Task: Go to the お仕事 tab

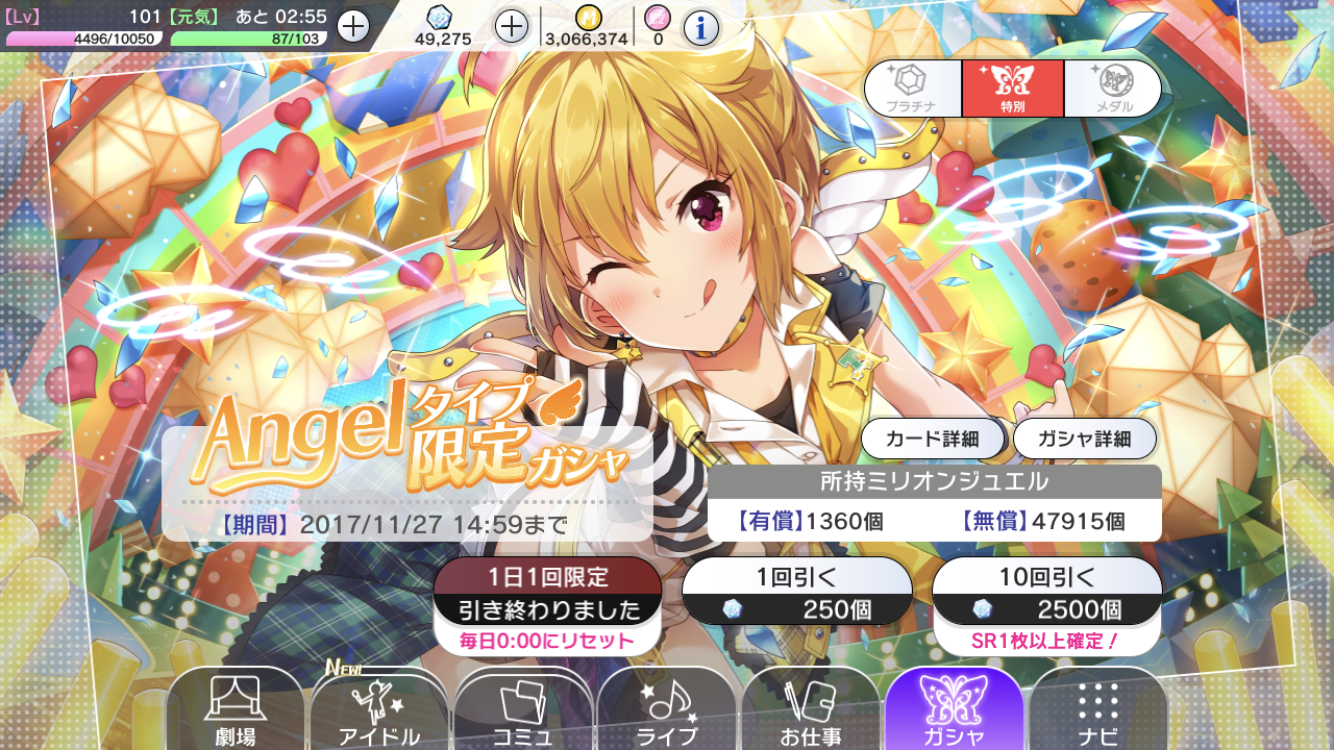Action: pos(808,712)
